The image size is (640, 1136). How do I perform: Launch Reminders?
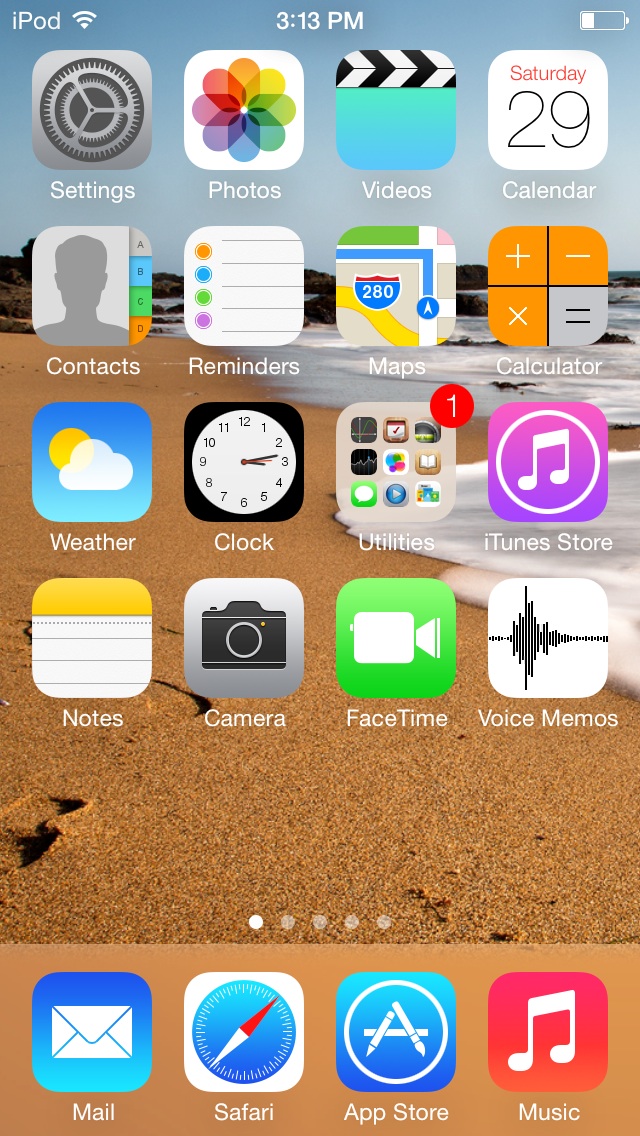click(x=244, y=286)
